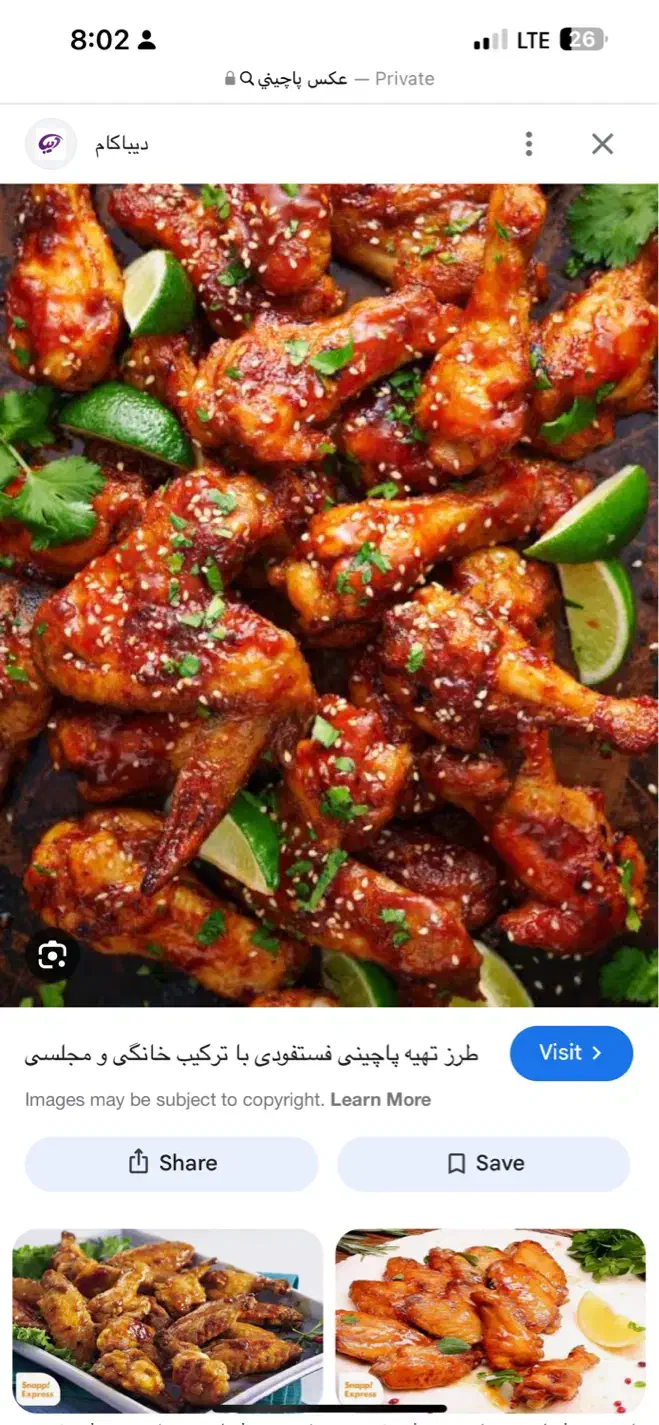Open the Learn More copyright link
This screenshot has width=659, height=1425.
380,1099
